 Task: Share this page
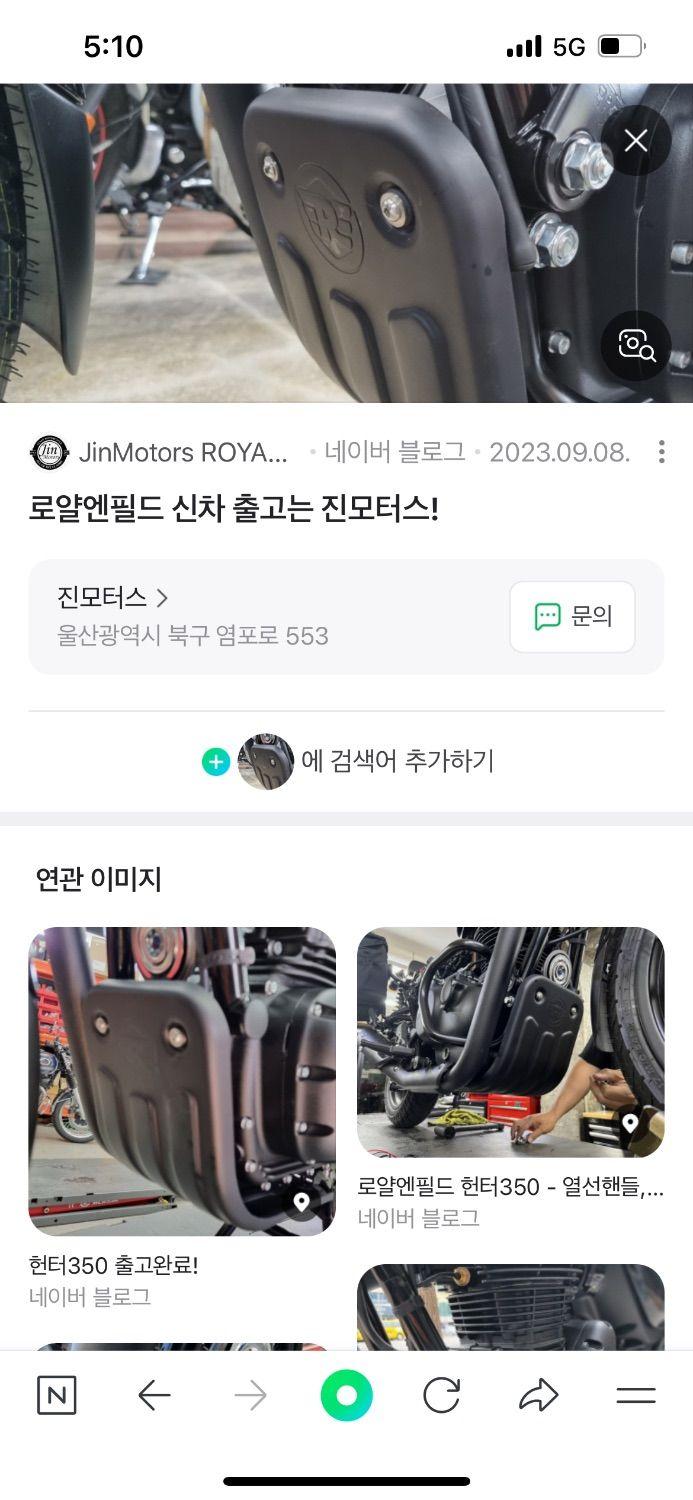point(538,1395)
